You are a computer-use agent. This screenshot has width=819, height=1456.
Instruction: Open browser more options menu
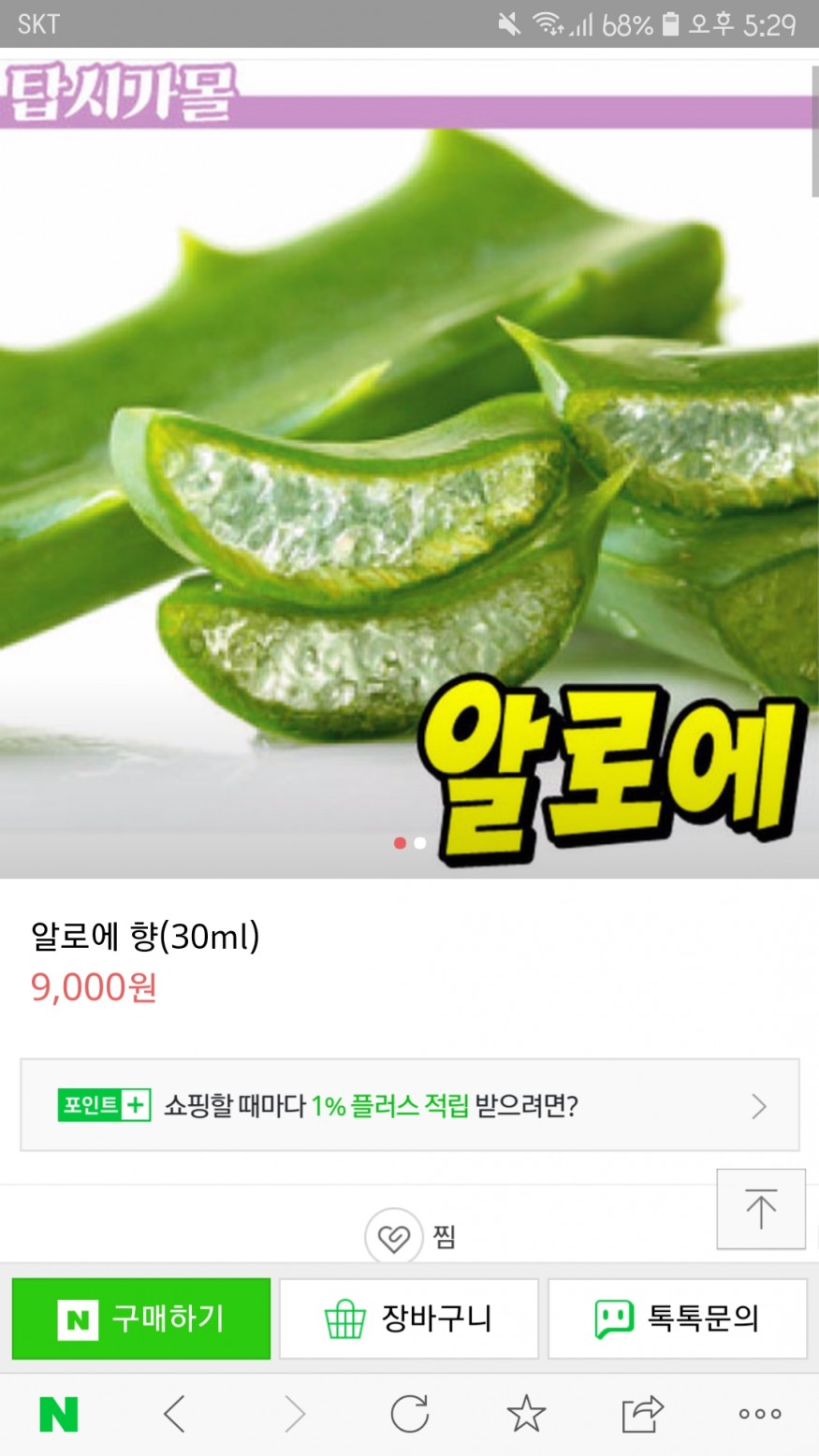point(759,1414)
